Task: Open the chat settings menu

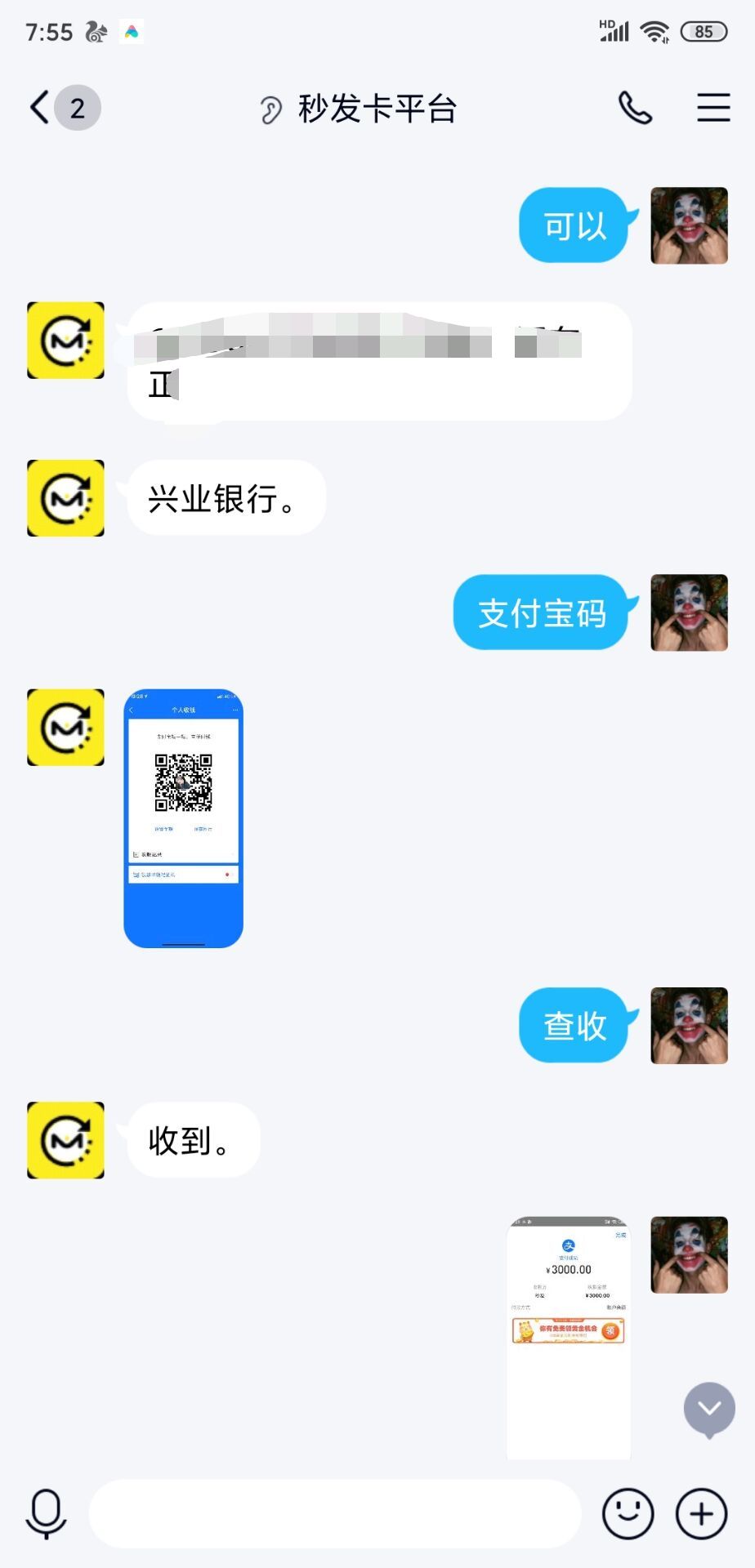Action: (713, 108)
